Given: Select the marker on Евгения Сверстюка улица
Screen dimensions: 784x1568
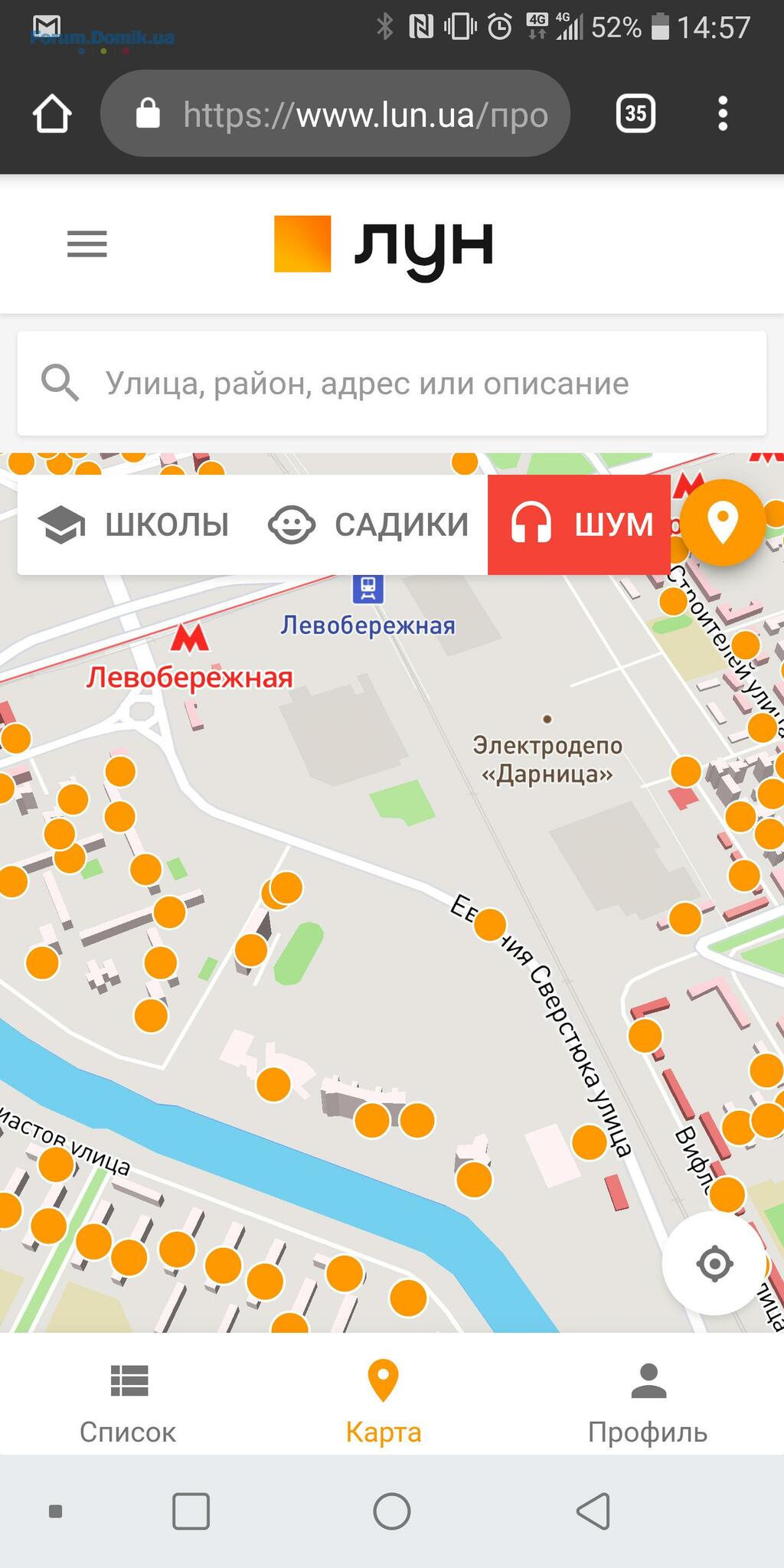Looking at the screenshot, I should tap(489, 925).
